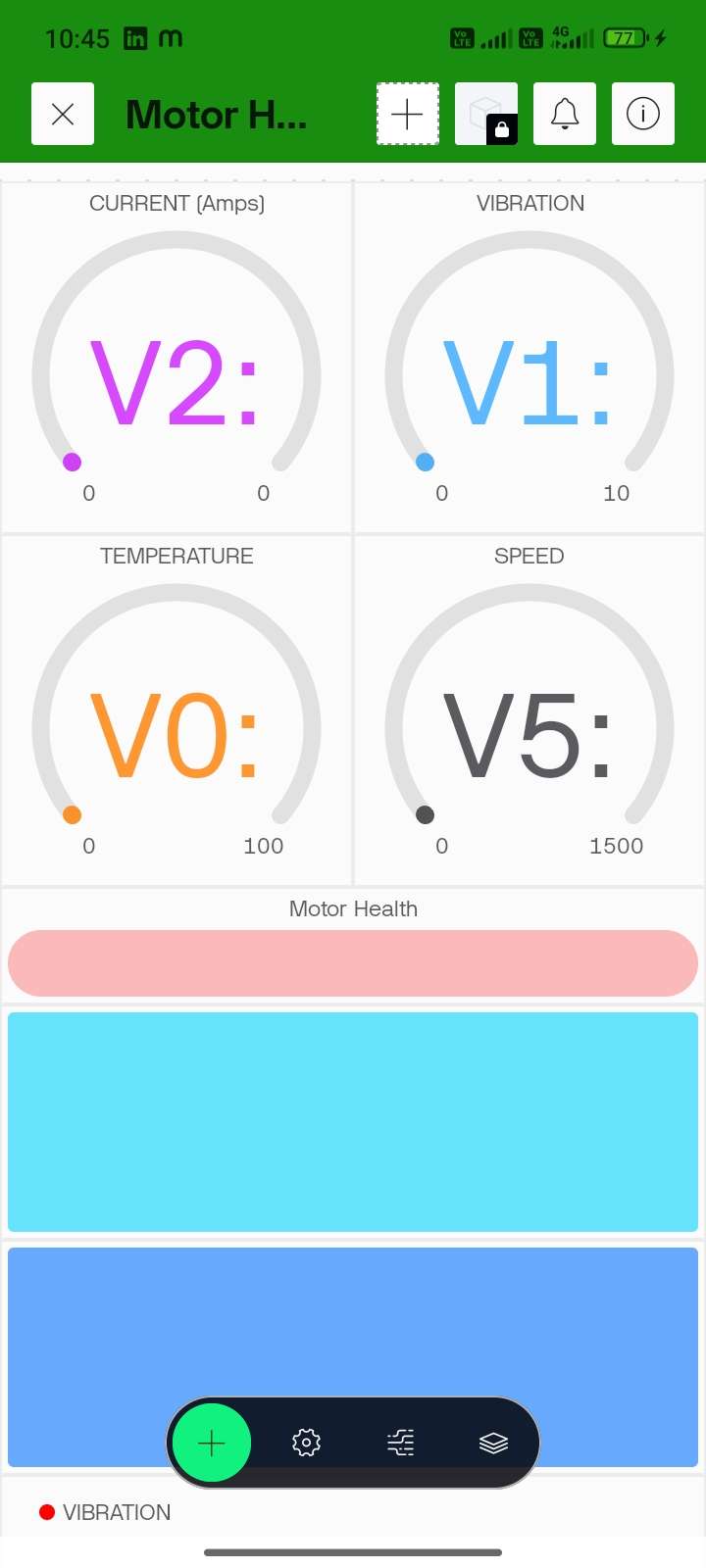
Task: Select the TEMPERATURE gauge widget
Action: (x=176, y=710)
